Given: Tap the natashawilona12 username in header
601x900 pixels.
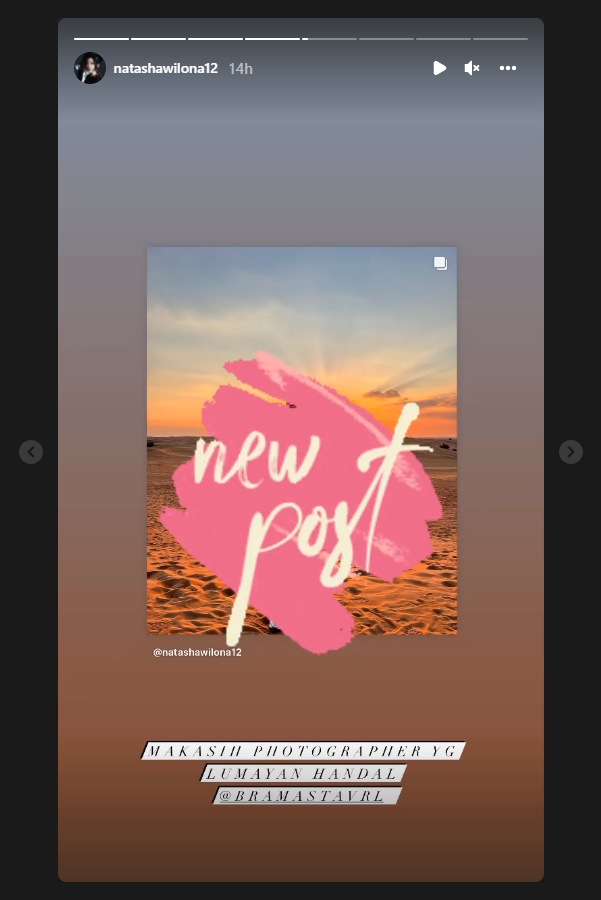Looking at the screenshot, I should (x=166, y=68).
